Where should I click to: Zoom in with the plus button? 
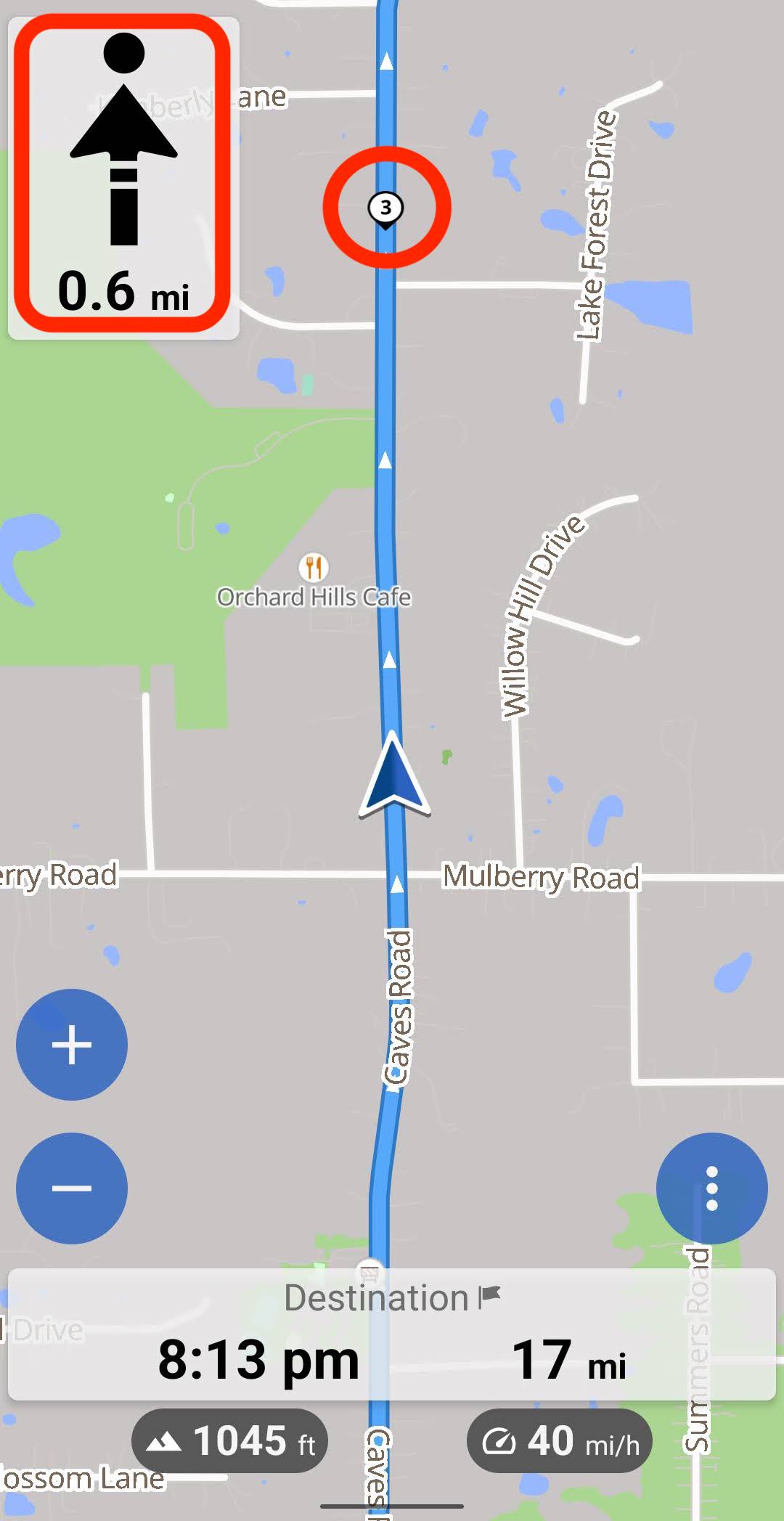pyautogui.click(x=72, y=1045)
